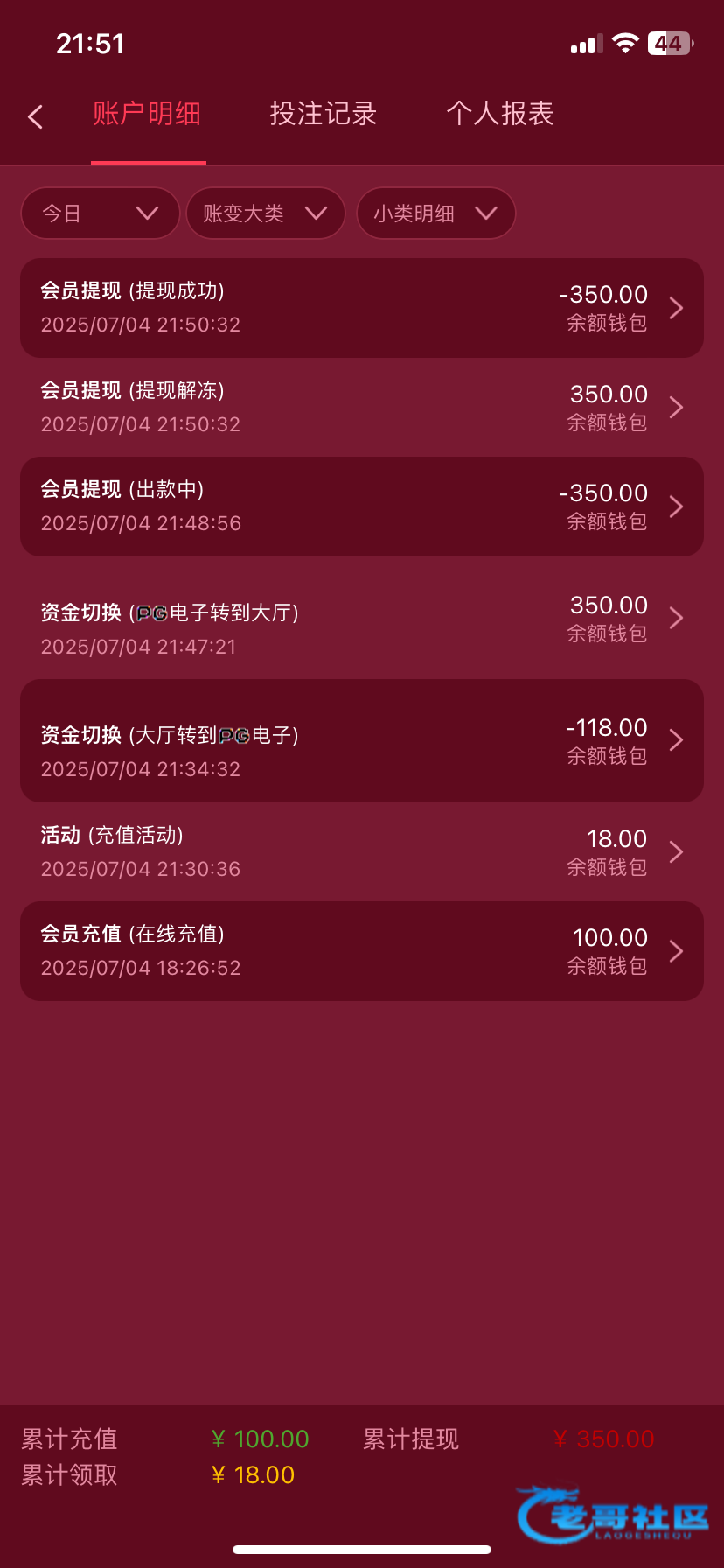This screenshot has width=724, height=1568.
Task: Open the 账变大类 filter dropdown
Action: [265, 213]
